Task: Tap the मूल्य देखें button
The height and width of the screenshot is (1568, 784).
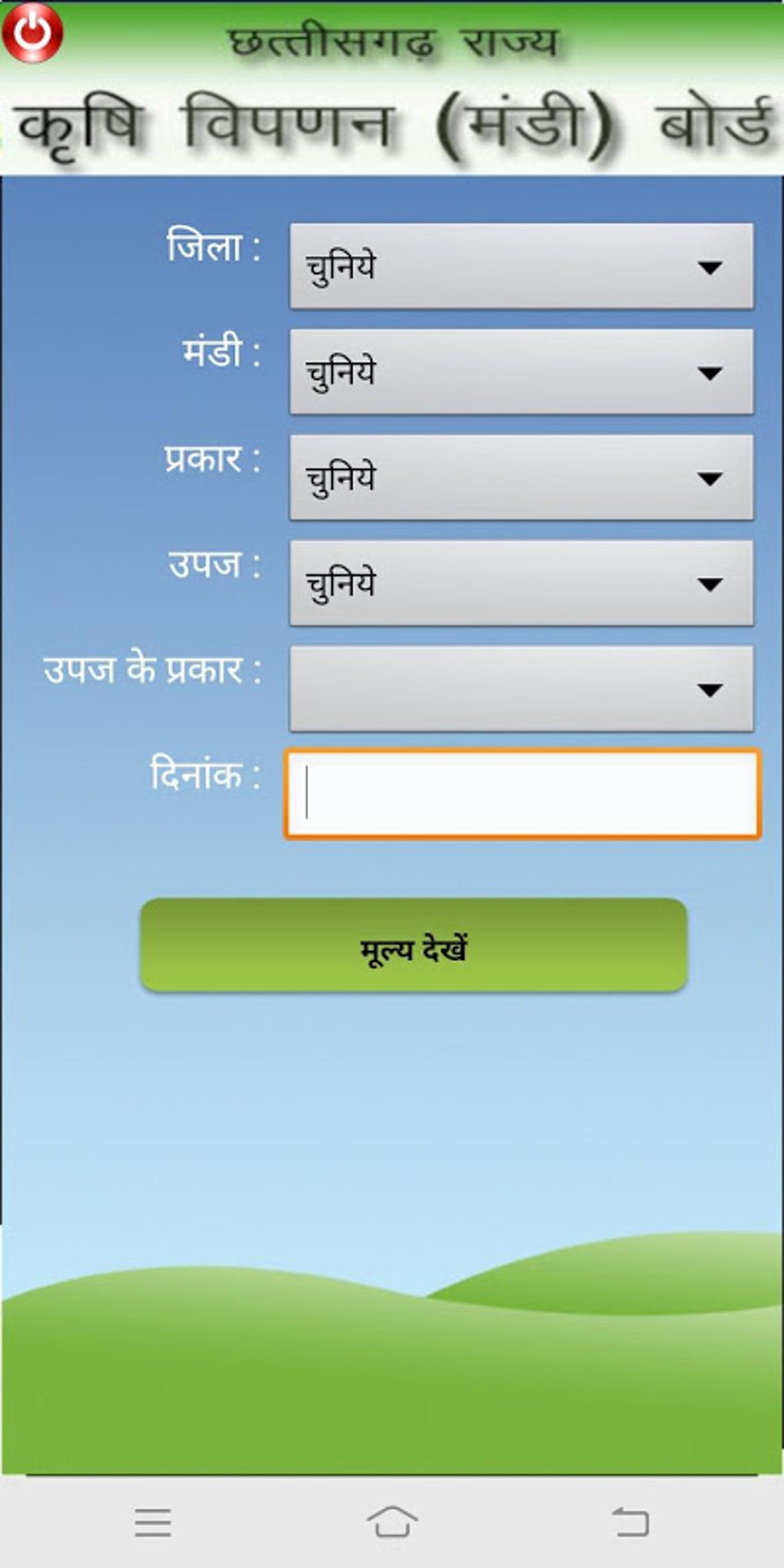Action: tap(414, 945)
